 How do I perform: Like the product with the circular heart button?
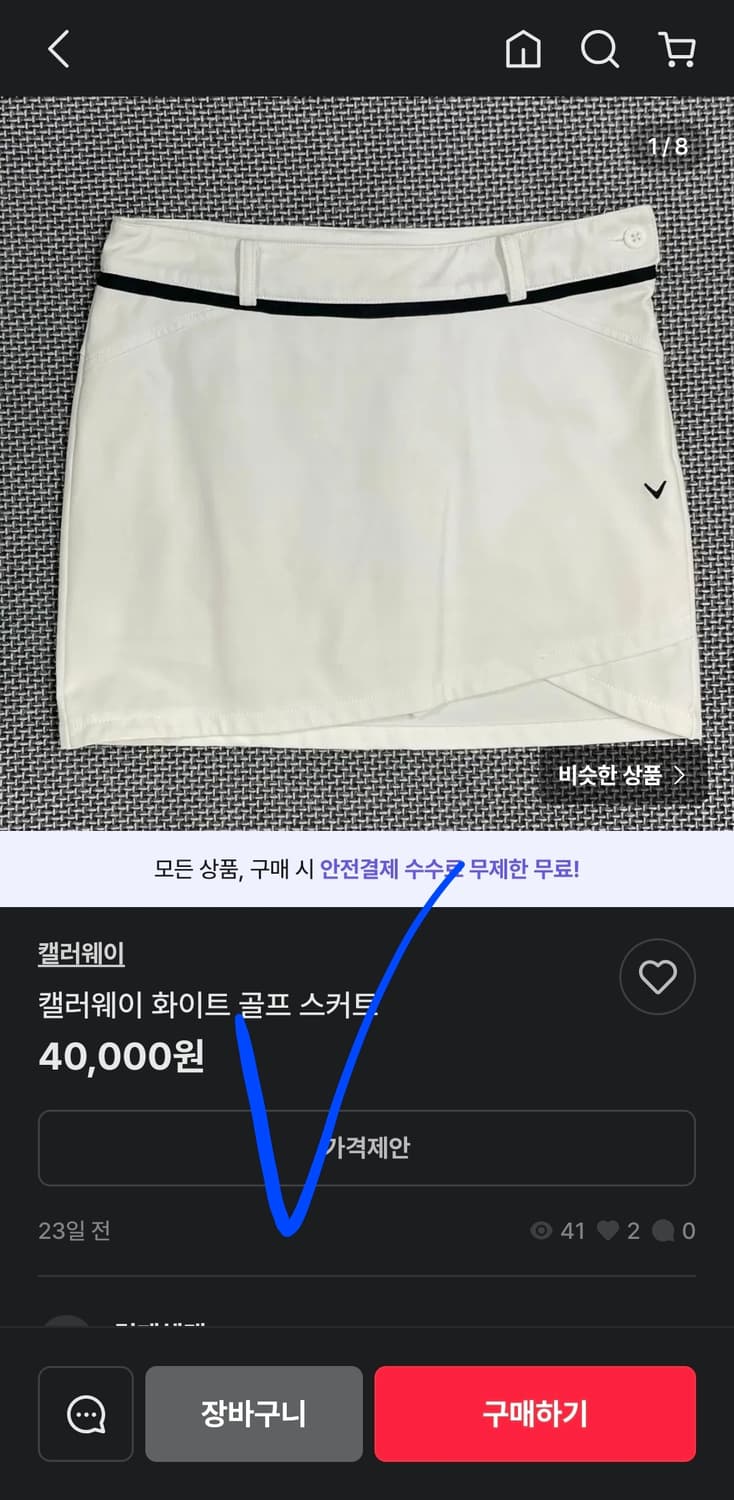tap(657, 977)
